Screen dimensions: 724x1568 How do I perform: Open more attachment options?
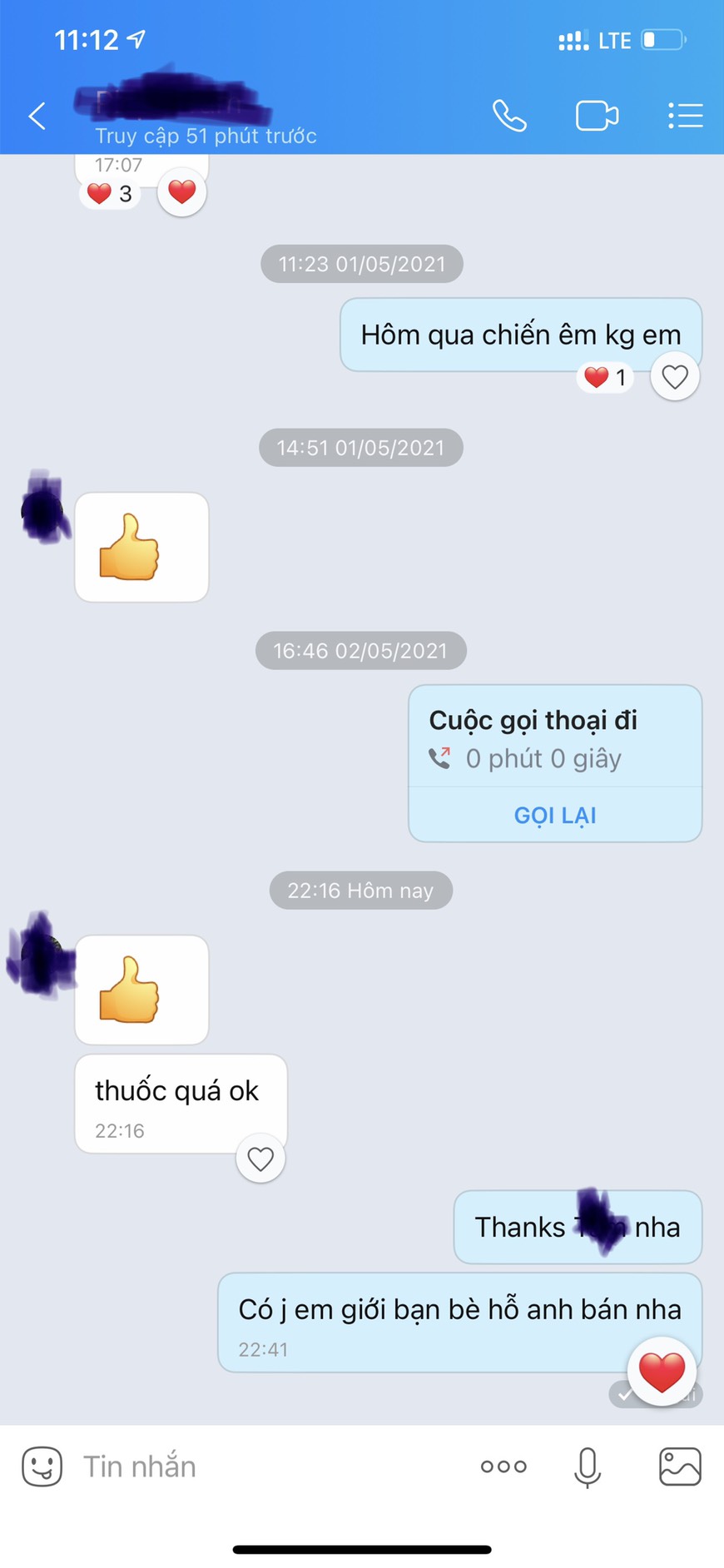click(503, 1466)
